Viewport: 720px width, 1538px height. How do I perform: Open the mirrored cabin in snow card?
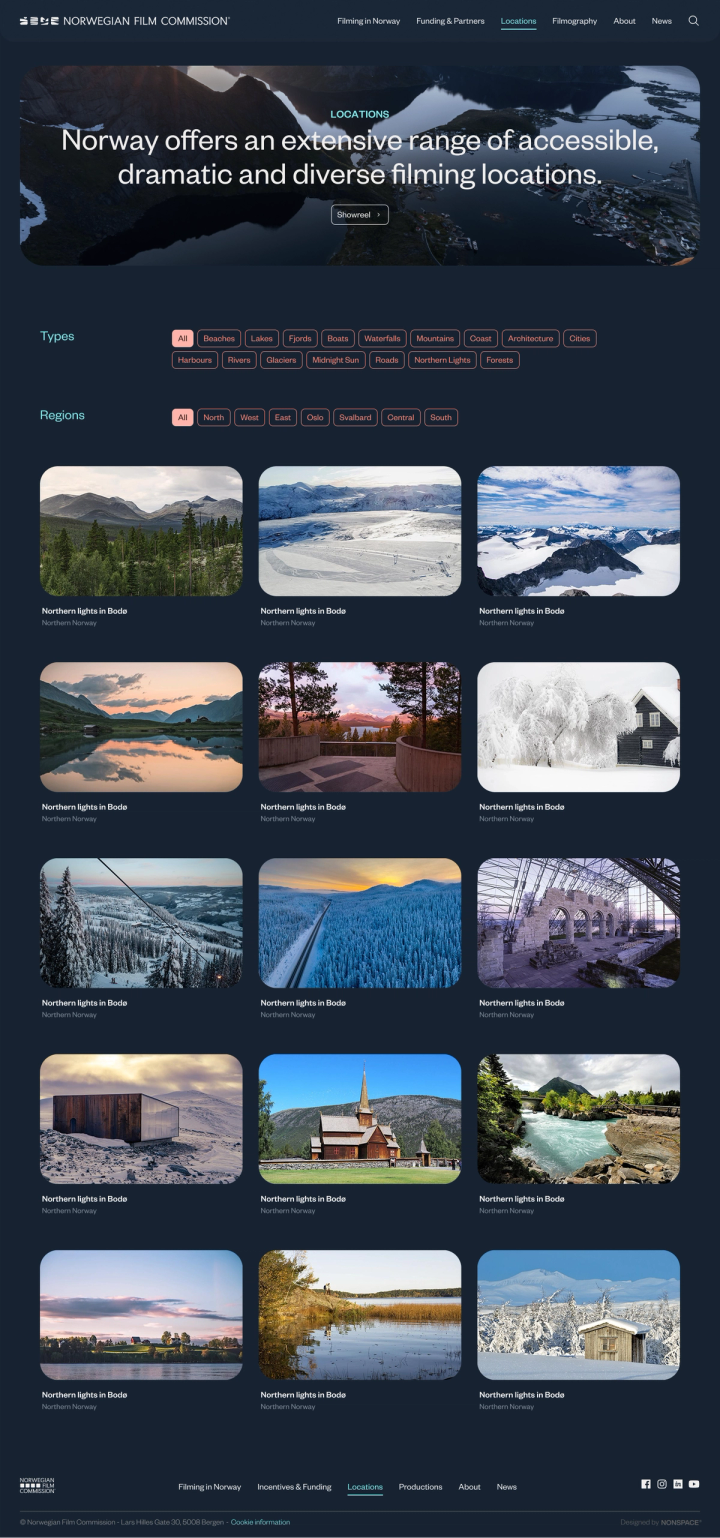(x=141, y=1119)
